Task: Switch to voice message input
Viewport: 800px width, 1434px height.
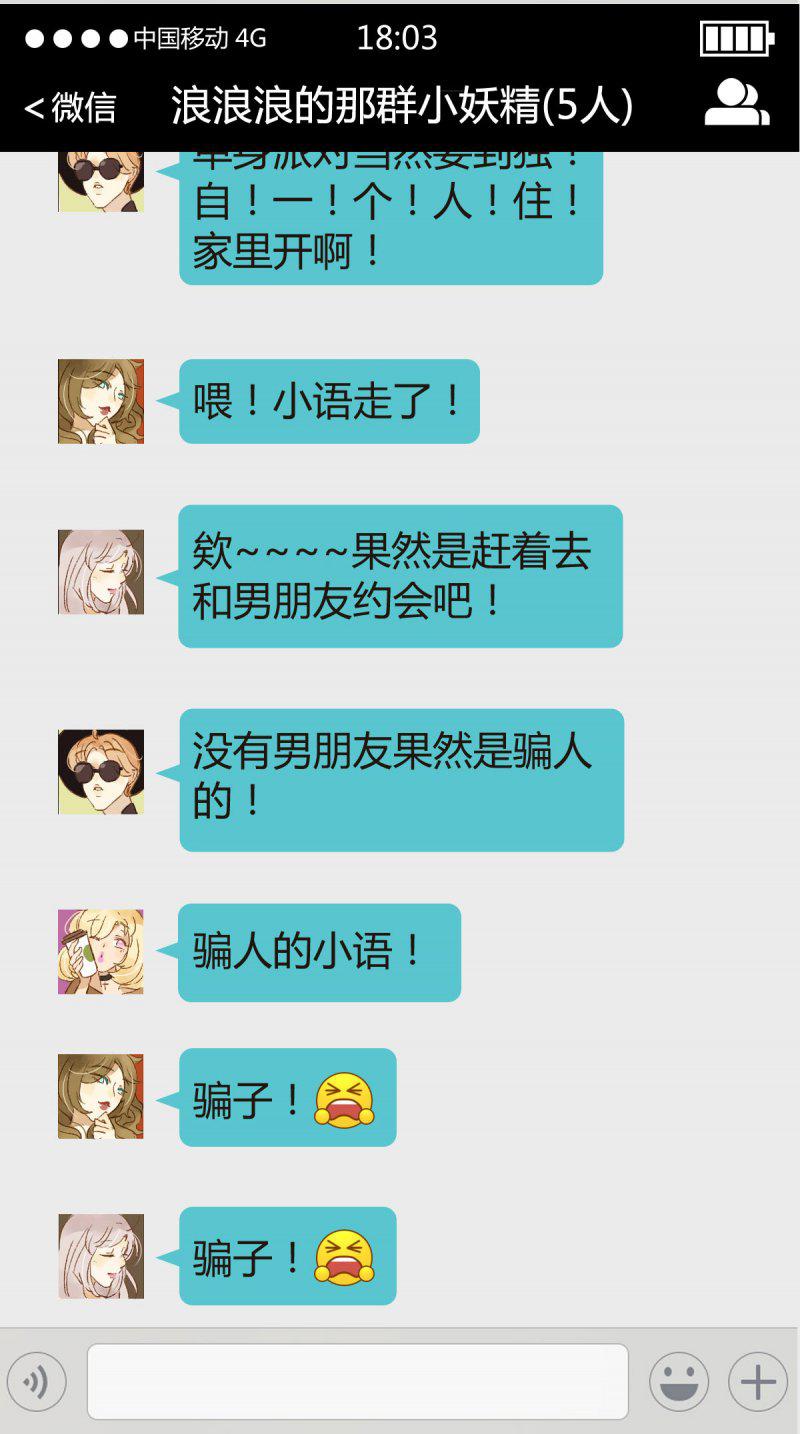Action: pyautogui.click(x=37, y=1383)
